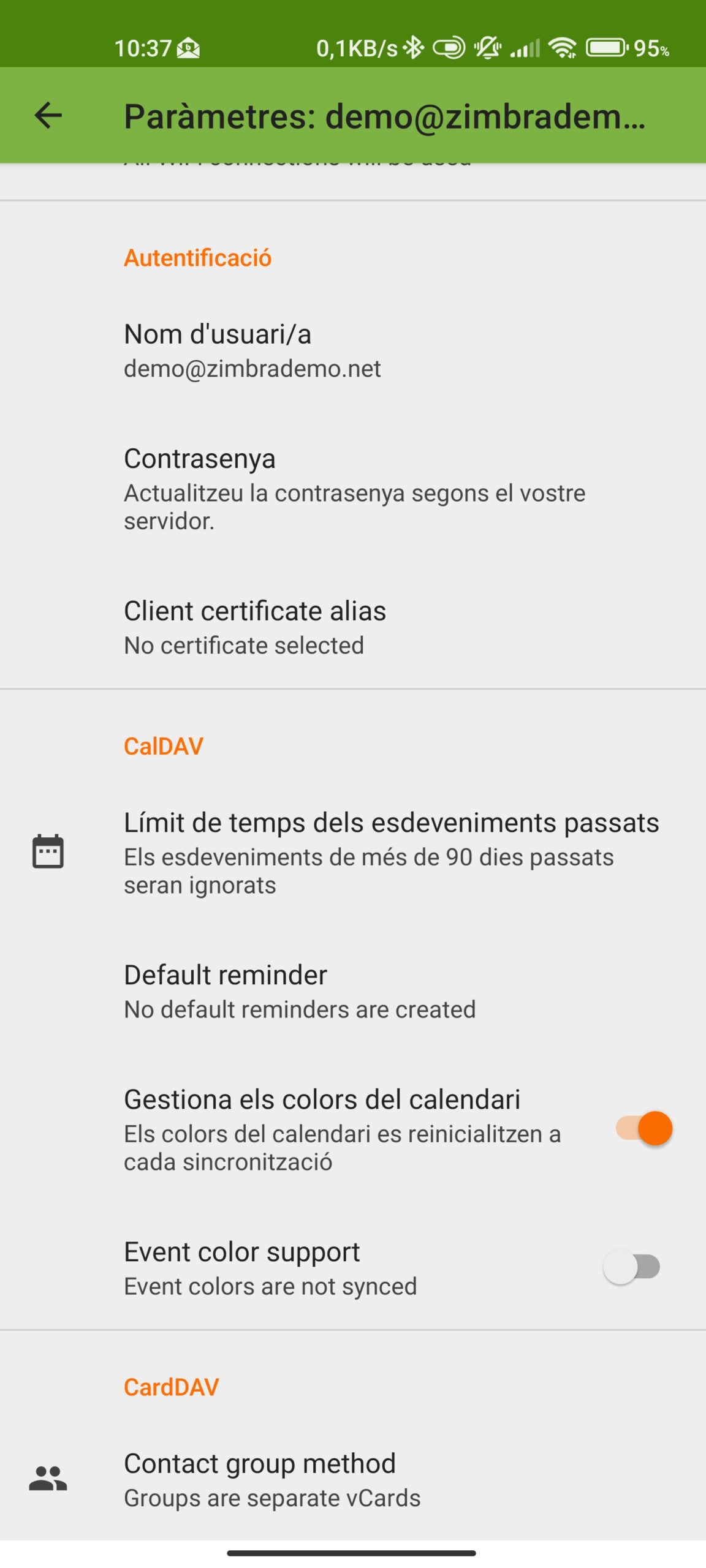Go back using the arrow icon
Viewport: 706px width, 1568px height.
pos(48,115)
